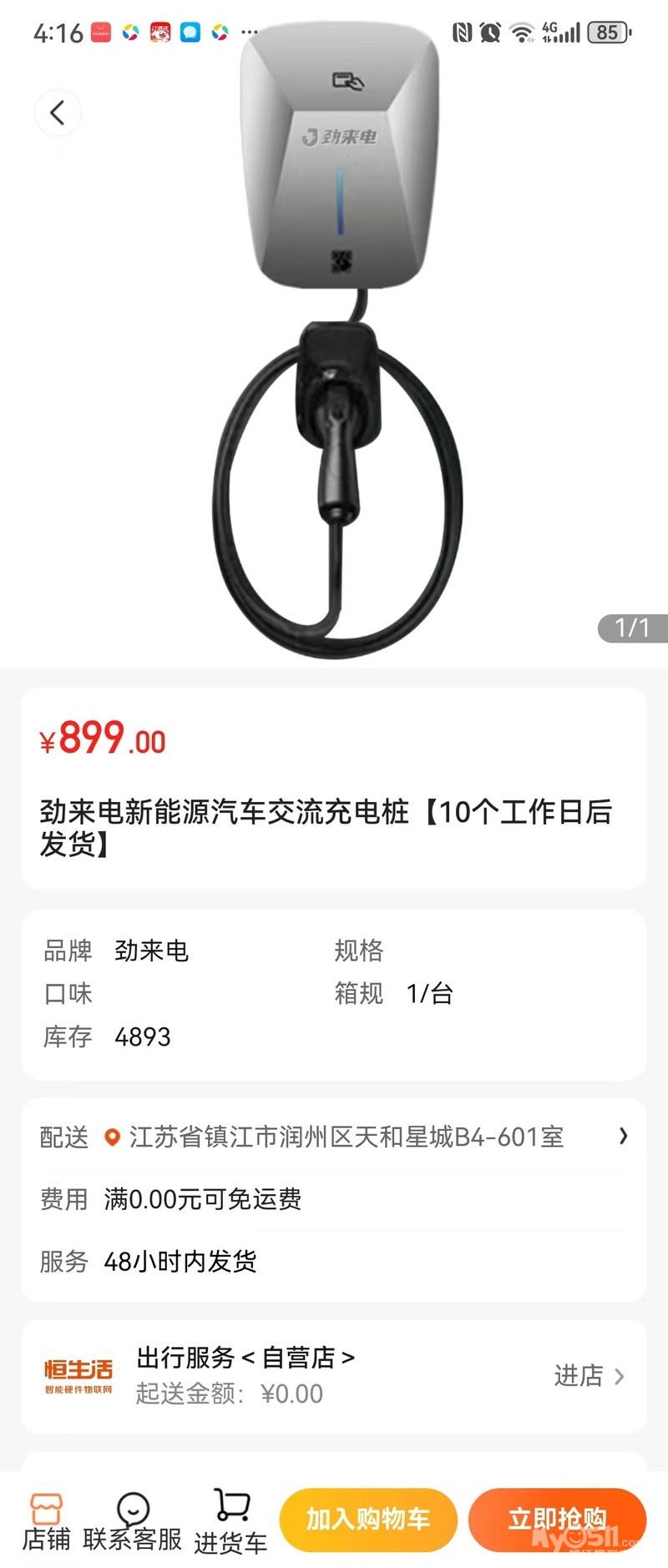668x1568 pixels.
Task: View the charging pile product image
Action: pos(338,334)
